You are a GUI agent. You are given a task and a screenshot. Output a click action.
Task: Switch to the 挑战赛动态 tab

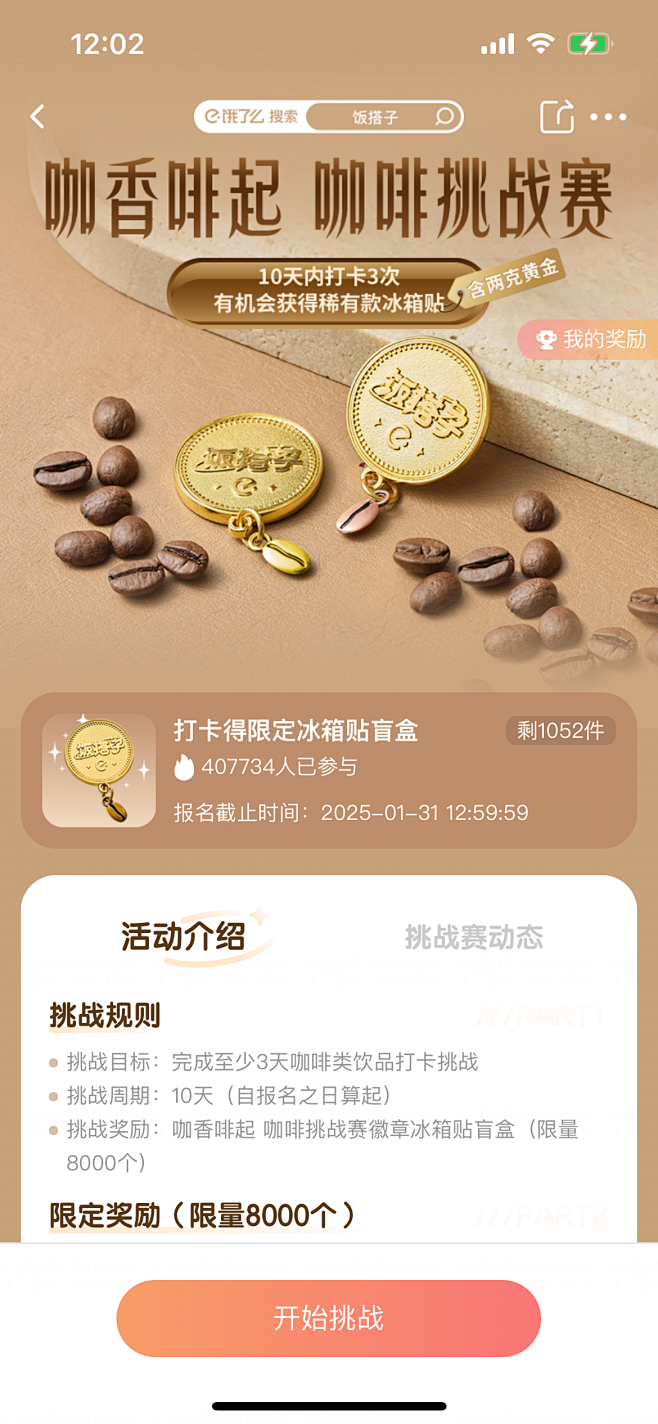point(474,937)
